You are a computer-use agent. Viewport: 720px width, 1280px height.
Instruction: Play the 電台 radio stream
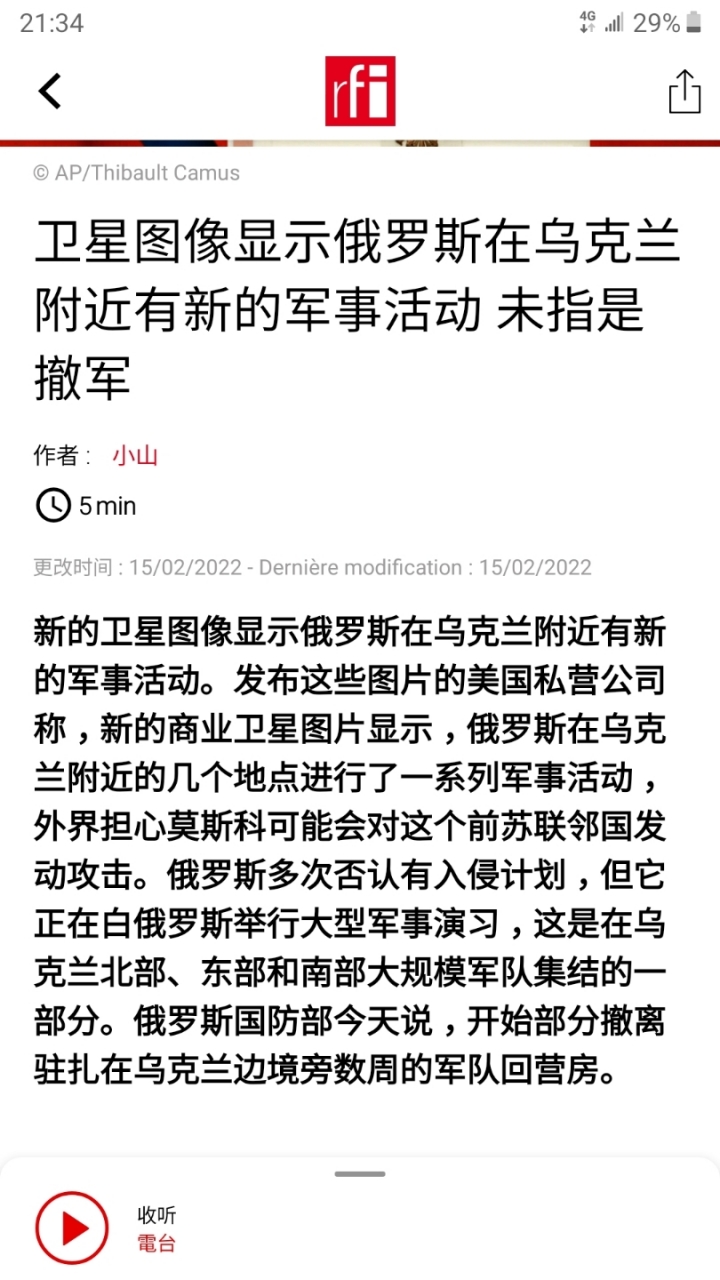pos(72,1228)
